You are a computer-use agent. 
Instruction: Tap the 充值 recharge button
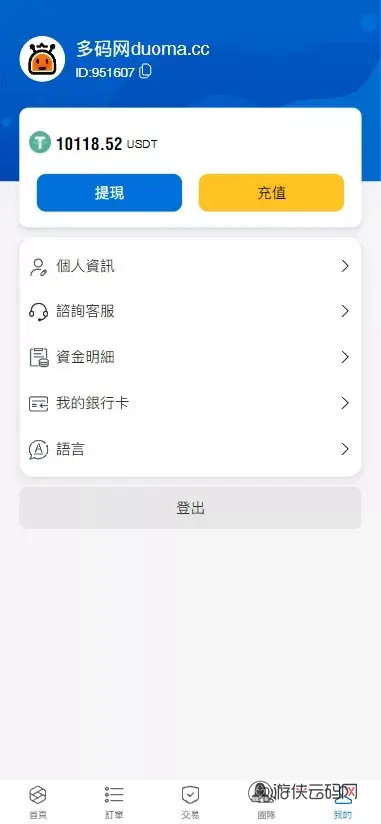tap(271, 193)
